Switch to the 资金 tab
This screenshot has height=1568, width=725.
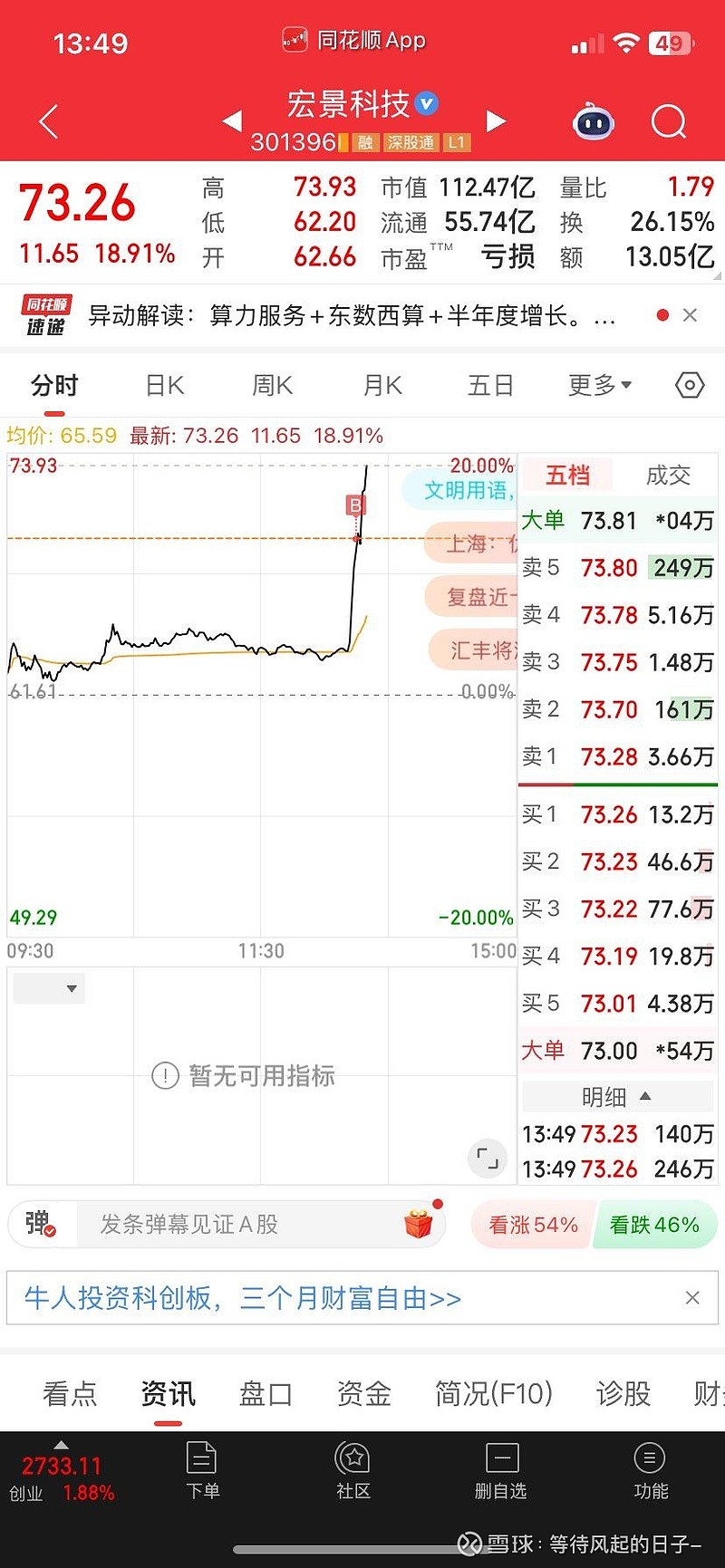pos(364,1393)
